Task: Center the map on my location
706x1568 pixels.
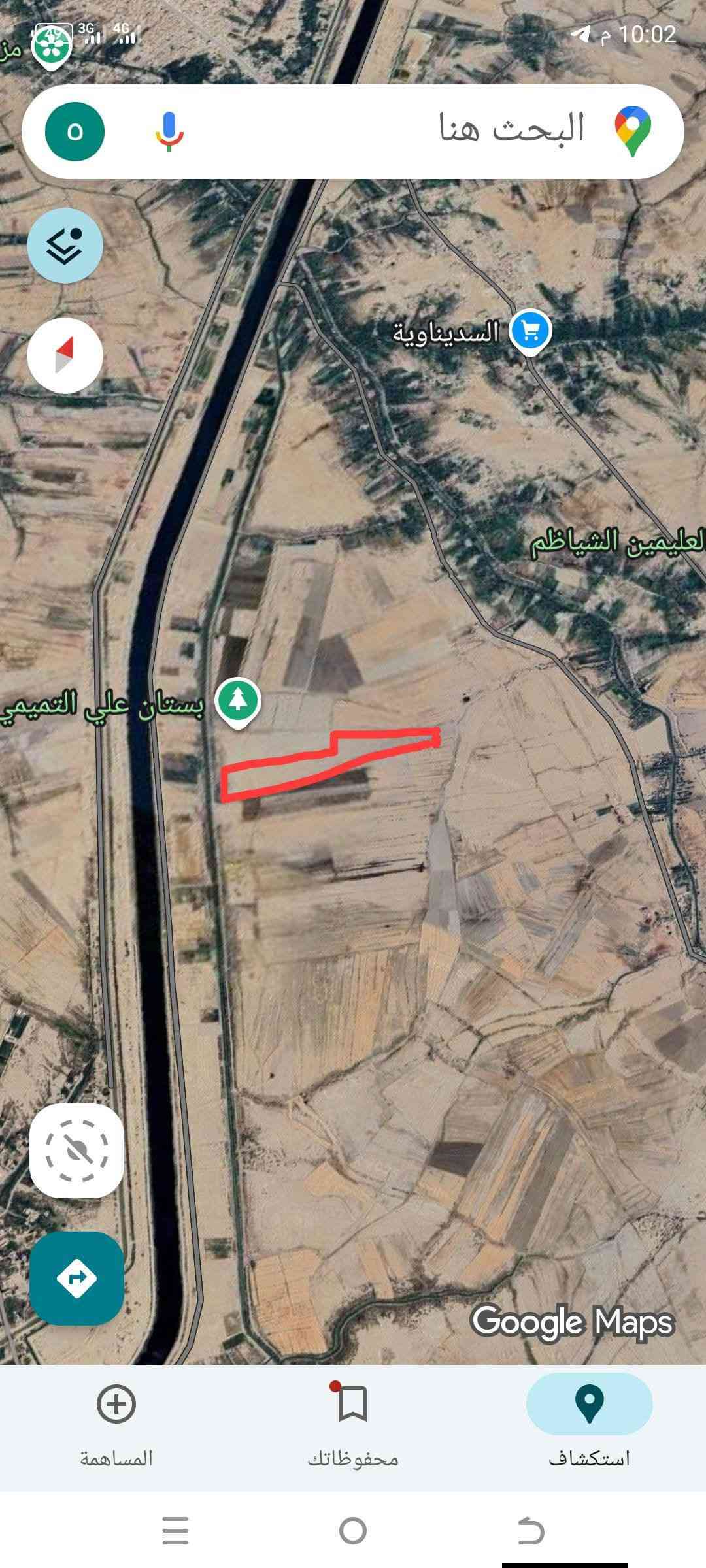Action: pyautogui.click(x=76, y=1151)
